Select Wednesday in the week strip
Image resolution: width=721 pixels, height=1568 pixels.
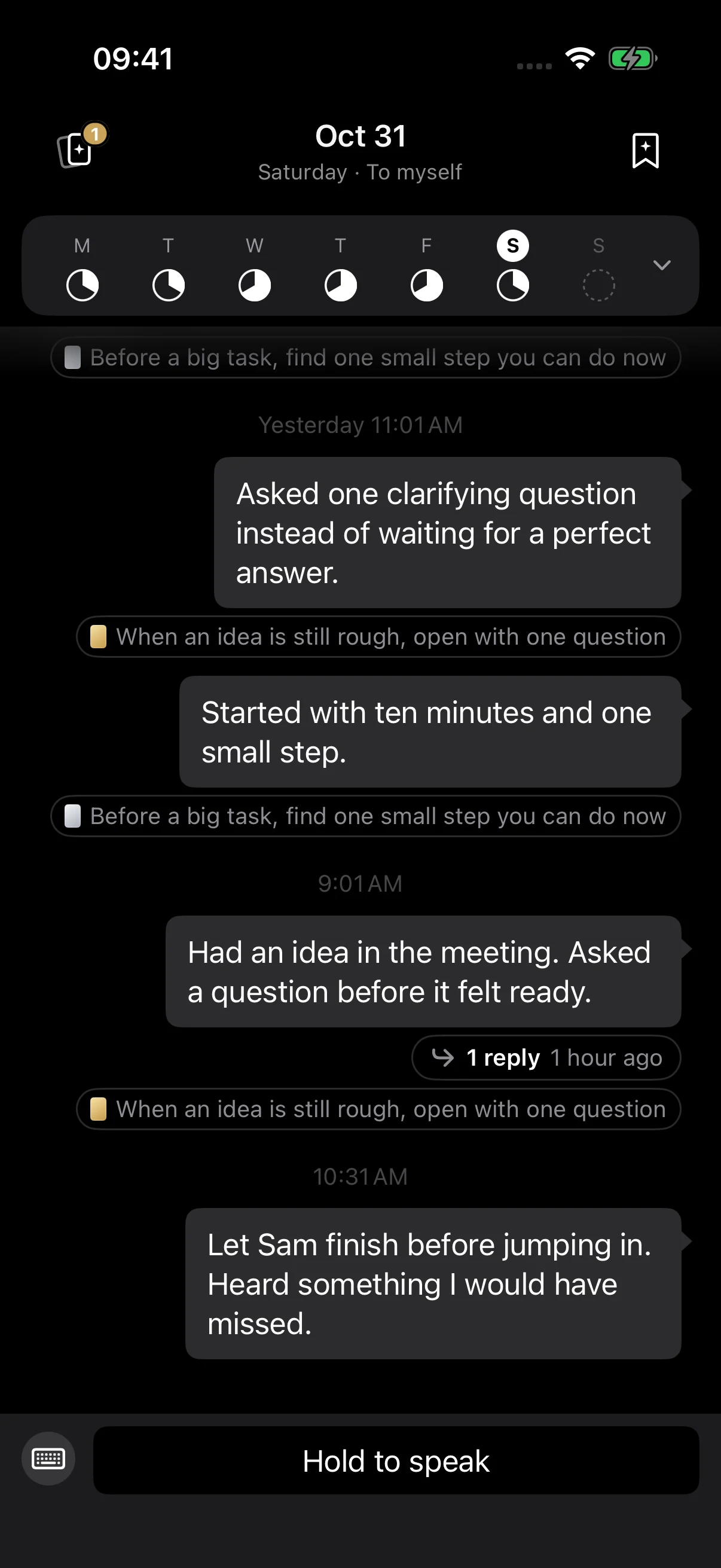coord(254,267)
